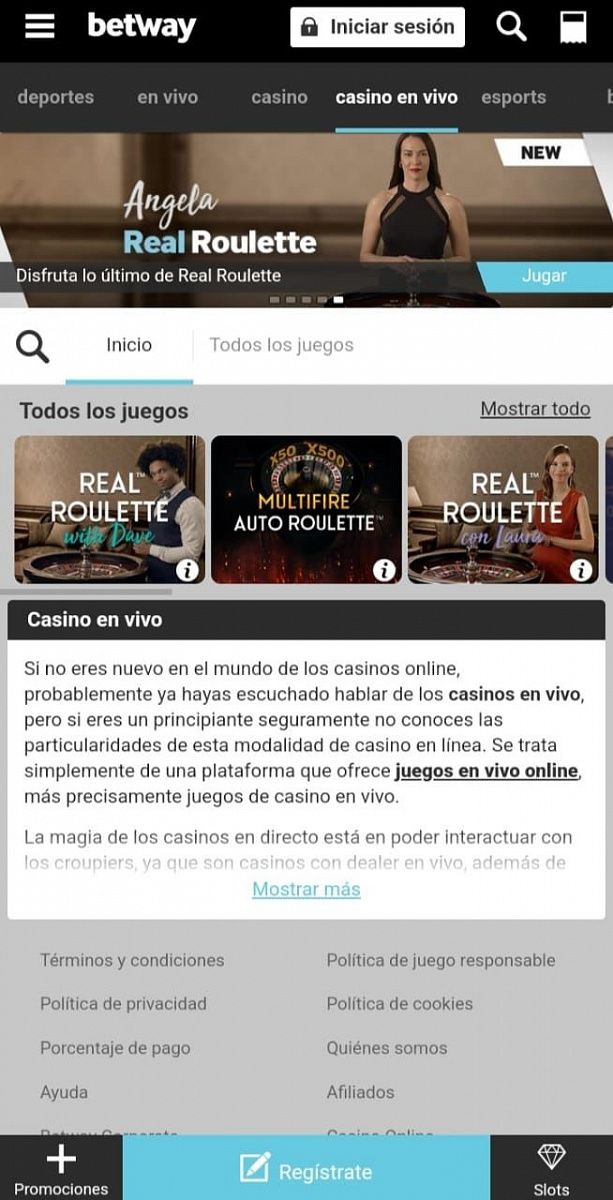Image resolution: width=613 pixels, height=1200 pixels.
Task: Read the Política de privacidad
Action: click(x=123, y=1004)
